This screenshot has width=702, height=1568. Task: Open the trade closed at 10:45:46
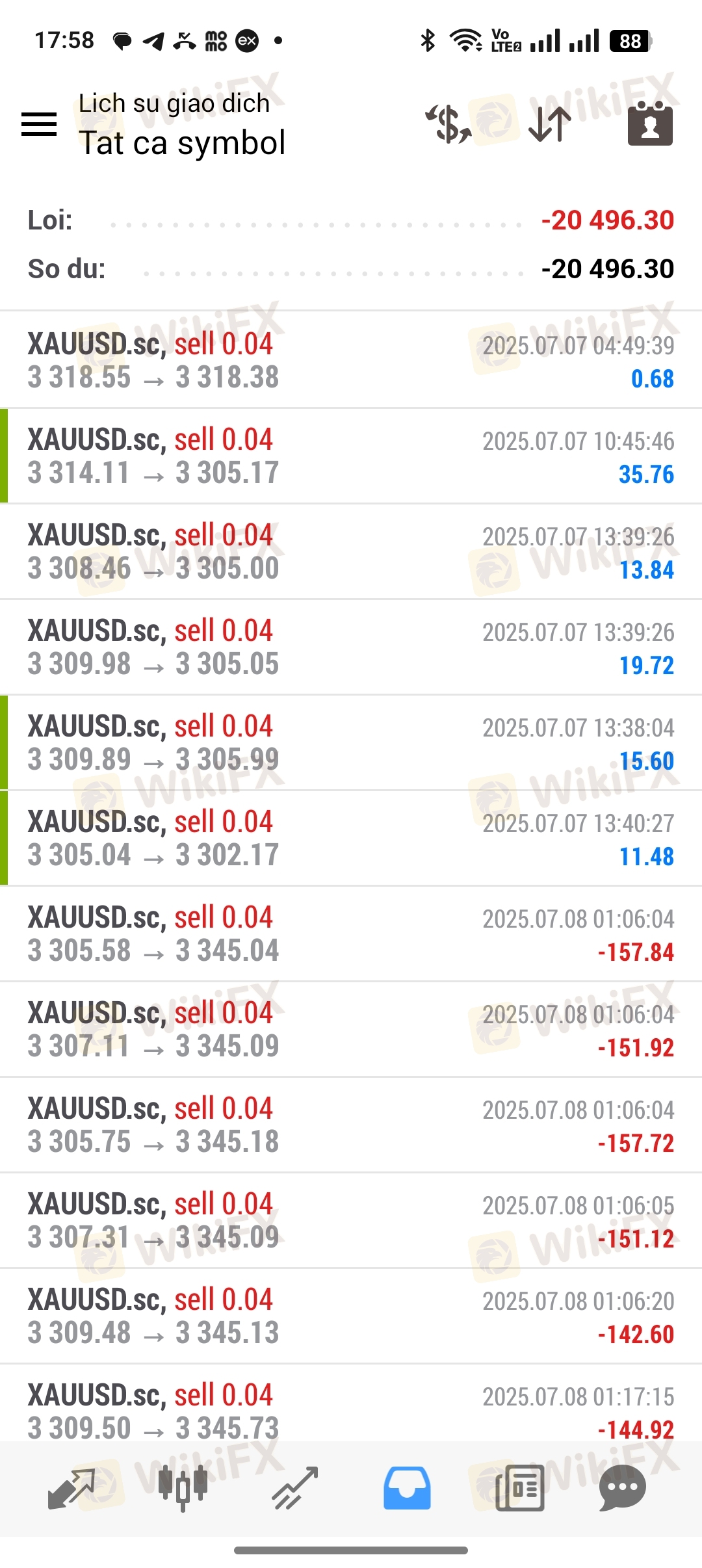[x=351, y=456]
